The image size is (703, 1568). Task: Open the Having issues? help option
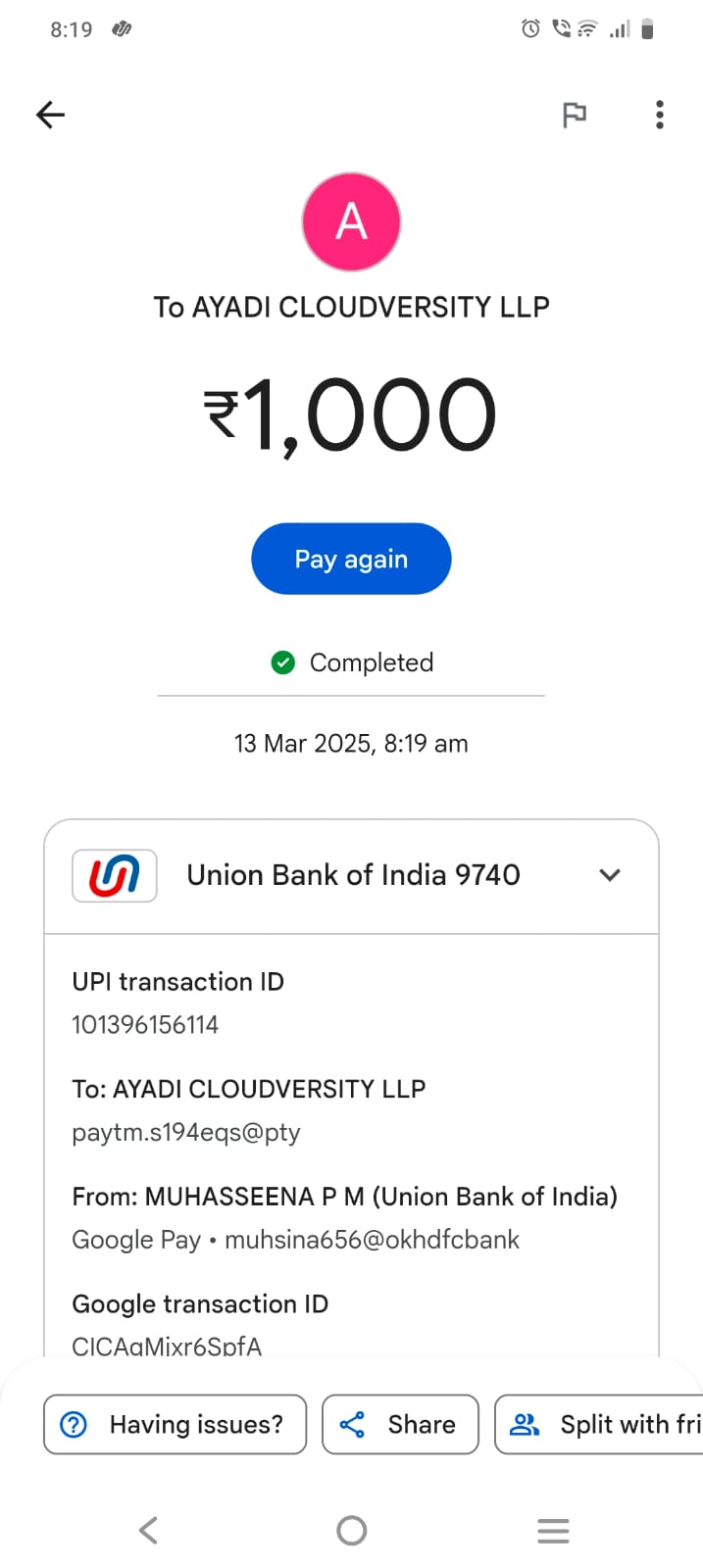pyautogui.click(x=175, y=1424)
